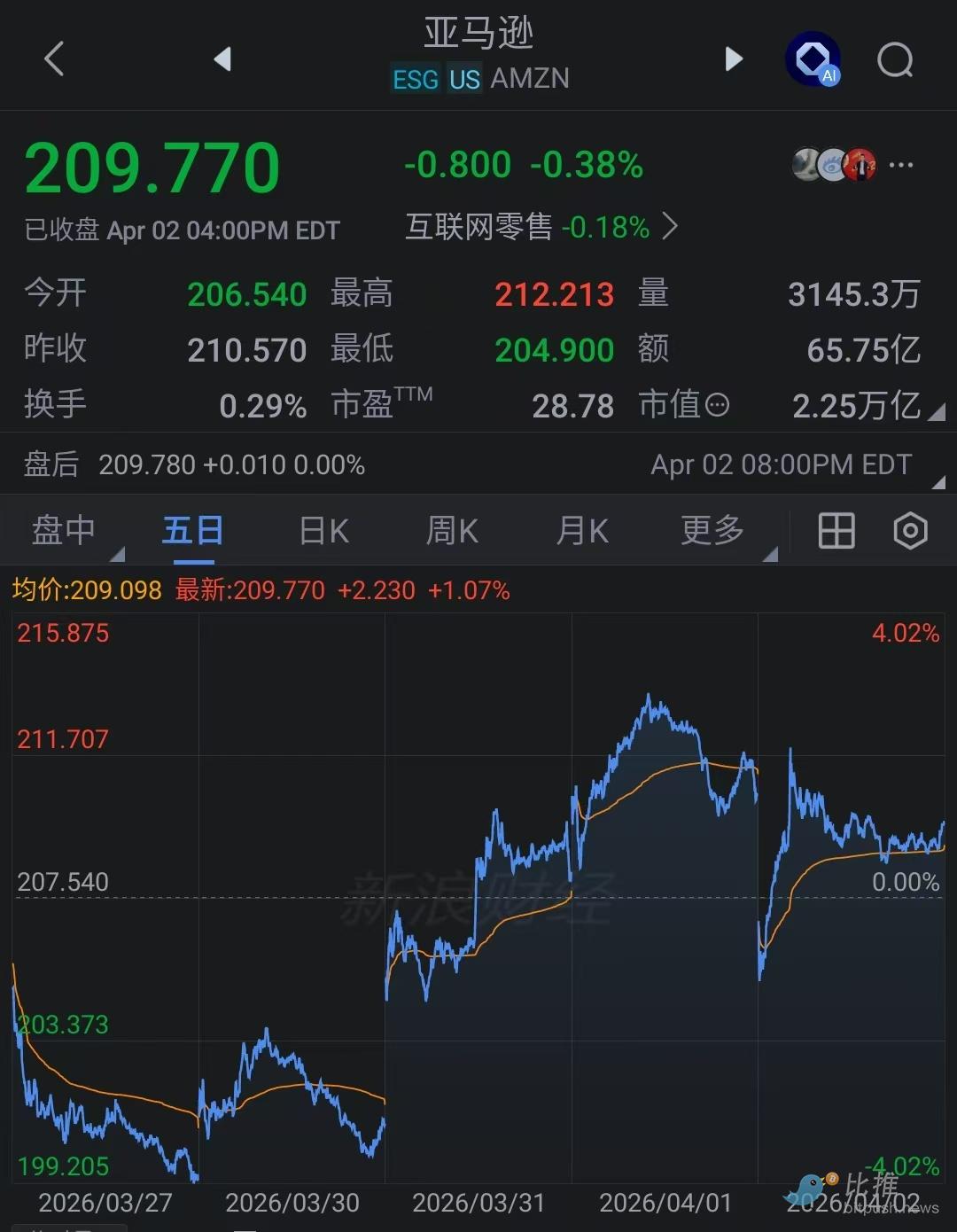This screenshot has width=957, height=1232.
Task: Expand the 市值 stock details panel
Action: pos(936,411)
